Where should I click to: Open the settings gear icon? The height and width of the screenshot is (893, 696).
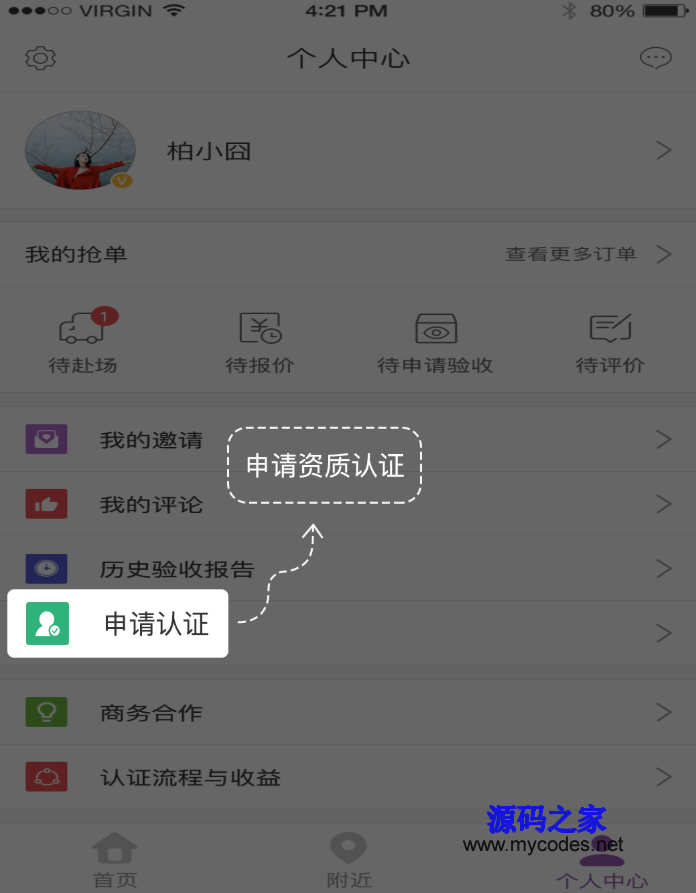(40, 58)
